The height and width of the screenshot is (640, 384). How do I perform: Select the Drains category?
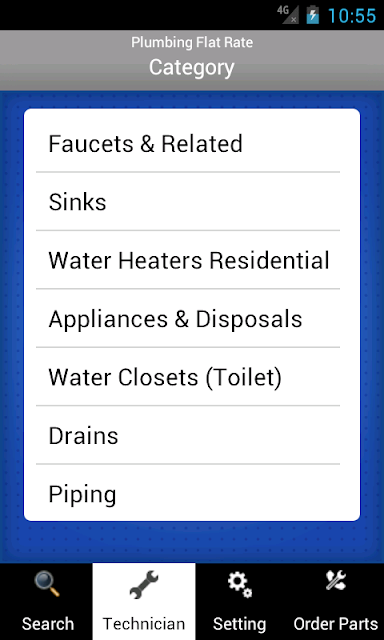192,435
